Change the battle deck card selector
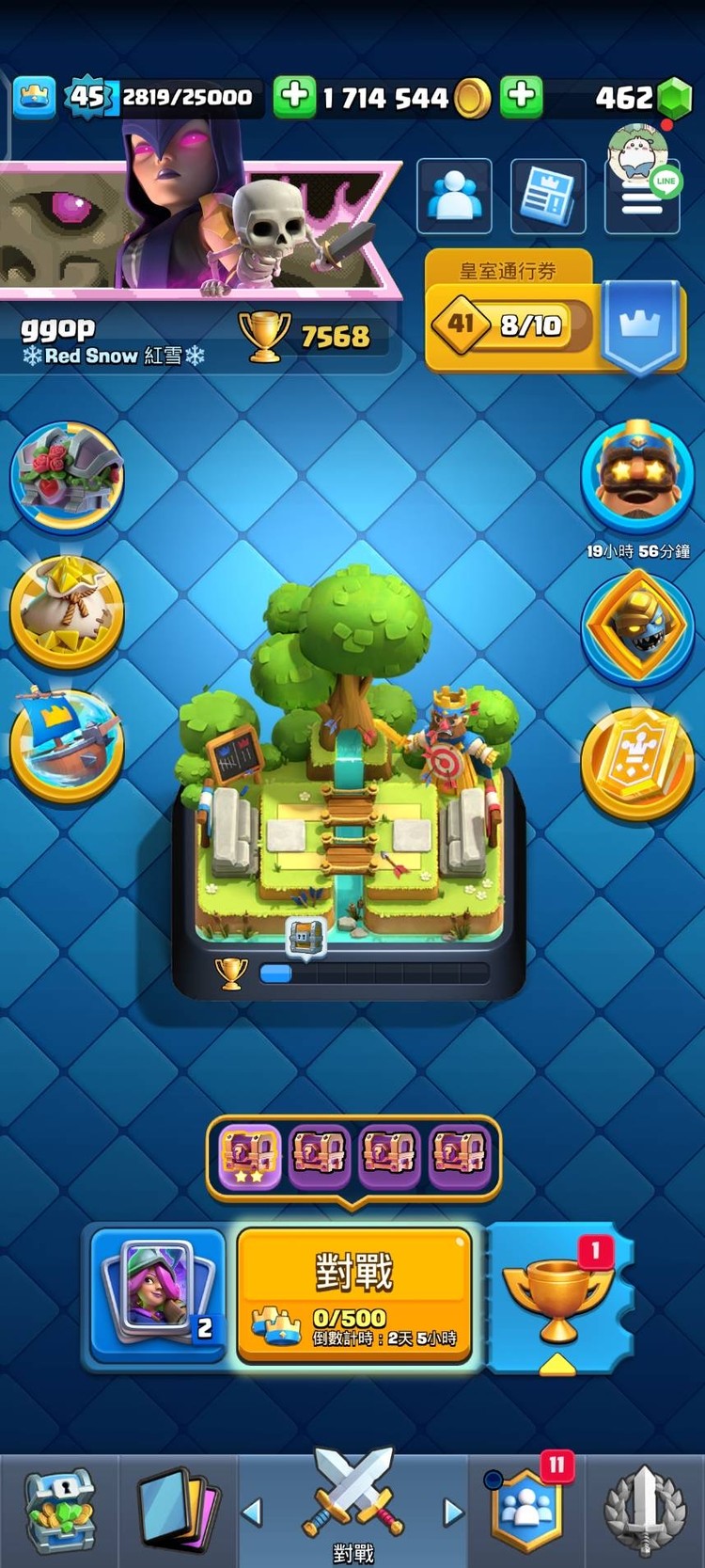 tap(156, 1295)
